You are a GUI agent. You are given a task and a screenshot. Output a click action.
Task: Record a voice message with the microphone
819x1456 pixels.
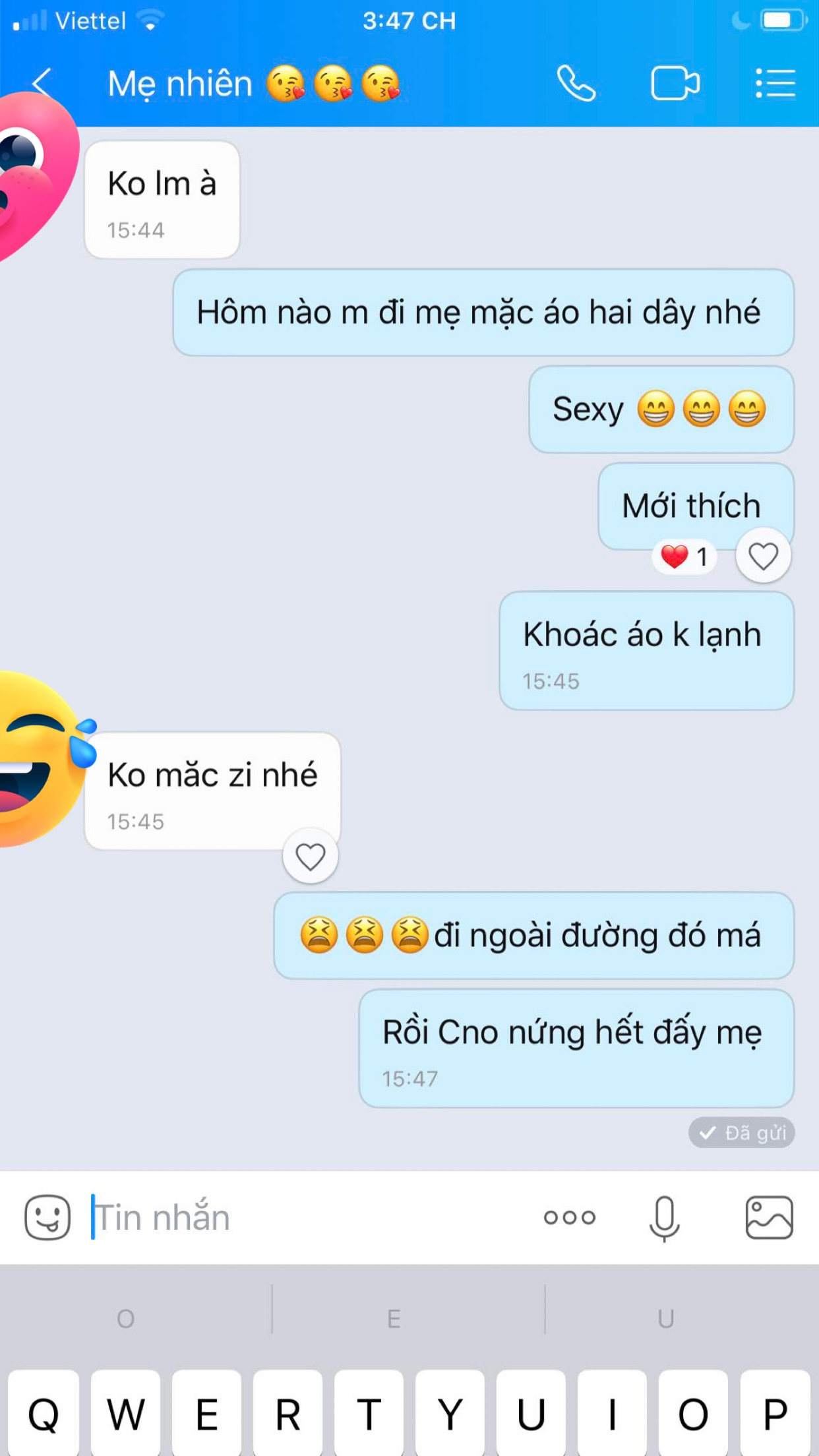click(664, 1219)
